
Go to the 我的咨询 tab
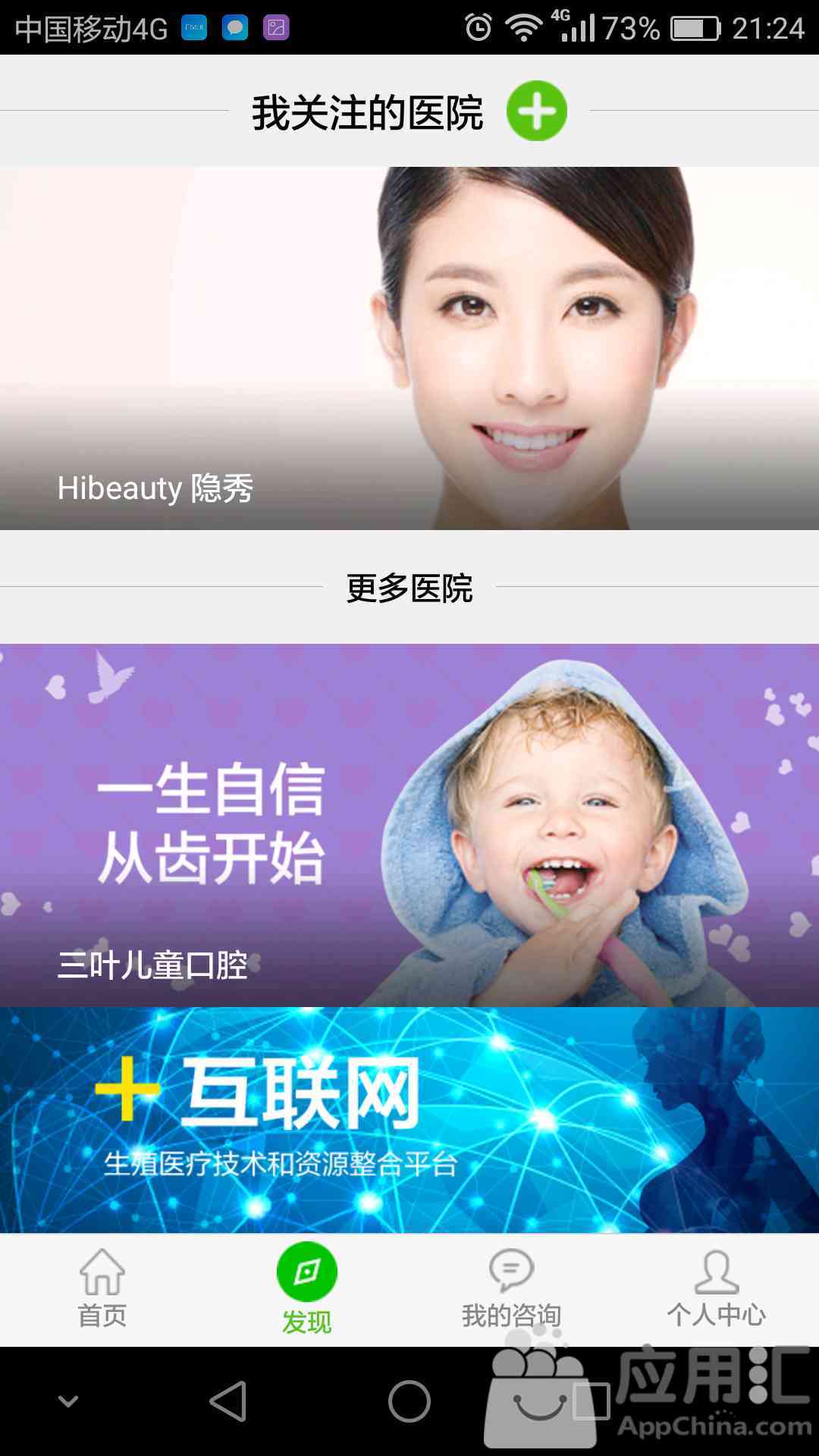[x=512, y=1289]
